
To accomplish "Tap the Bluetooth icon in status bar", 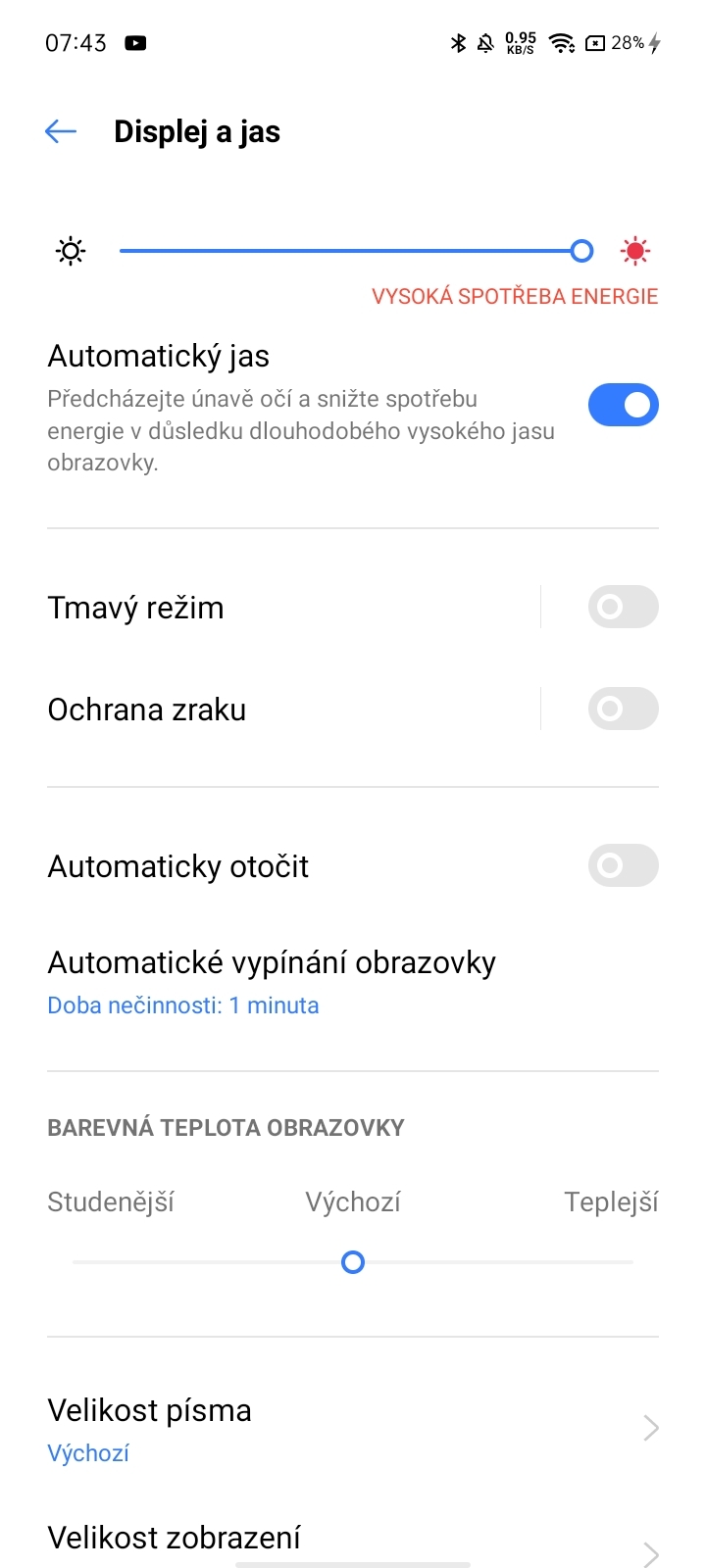I will tap(456, 43).
